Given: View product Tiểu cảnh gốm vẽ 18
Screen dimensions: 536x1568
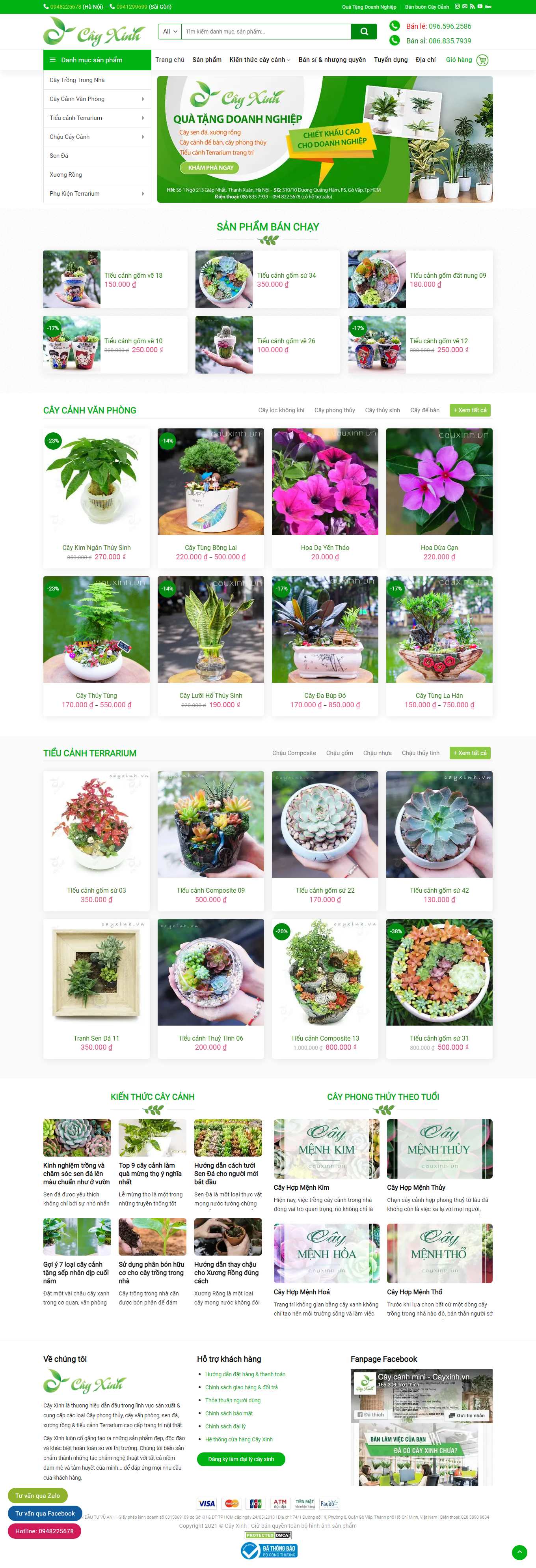Looking at the screenshot, I should point(133,276).
